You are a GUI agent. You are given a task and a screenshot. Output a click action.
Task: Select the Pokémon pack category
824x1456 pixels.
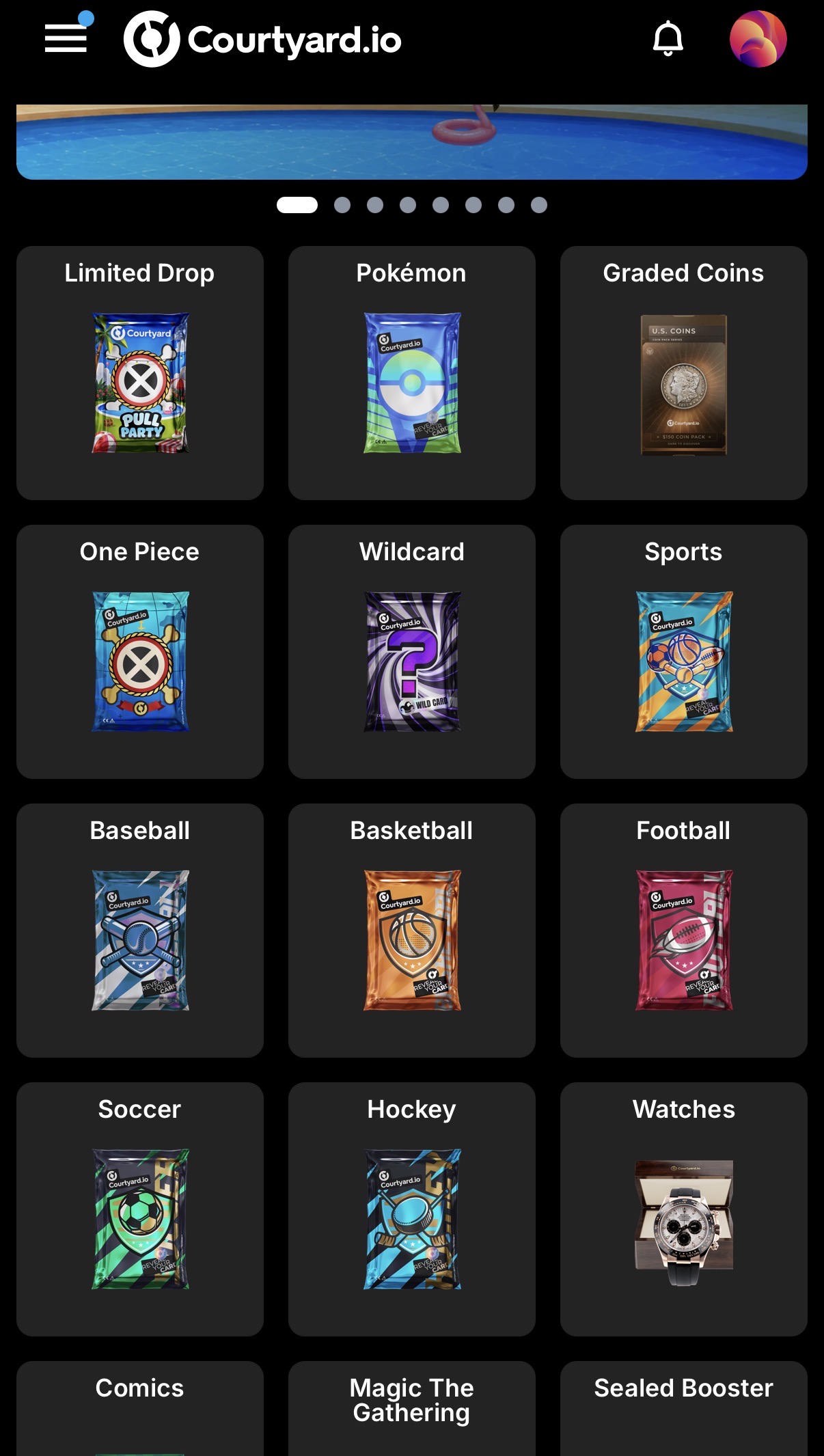(x=412, y=373)
